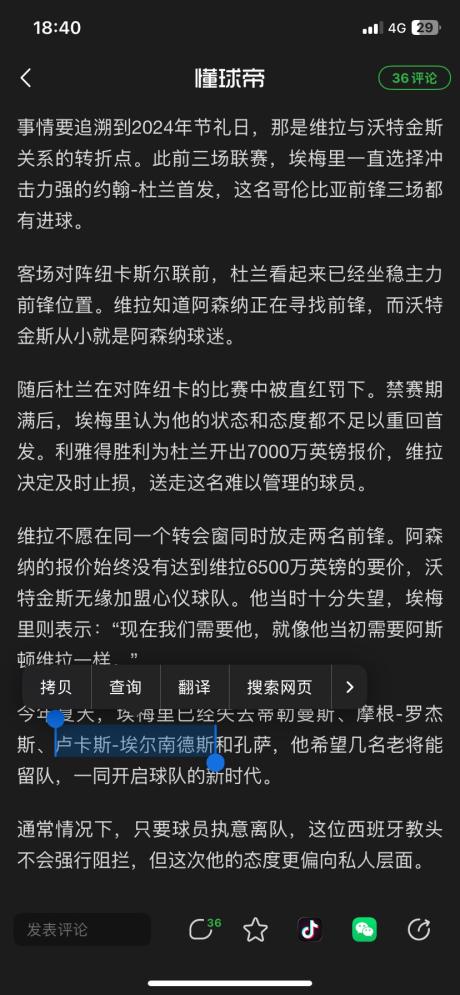Screen dimensions: 460x995
Task: Share the article to TikTok
Action: point(310,930)
